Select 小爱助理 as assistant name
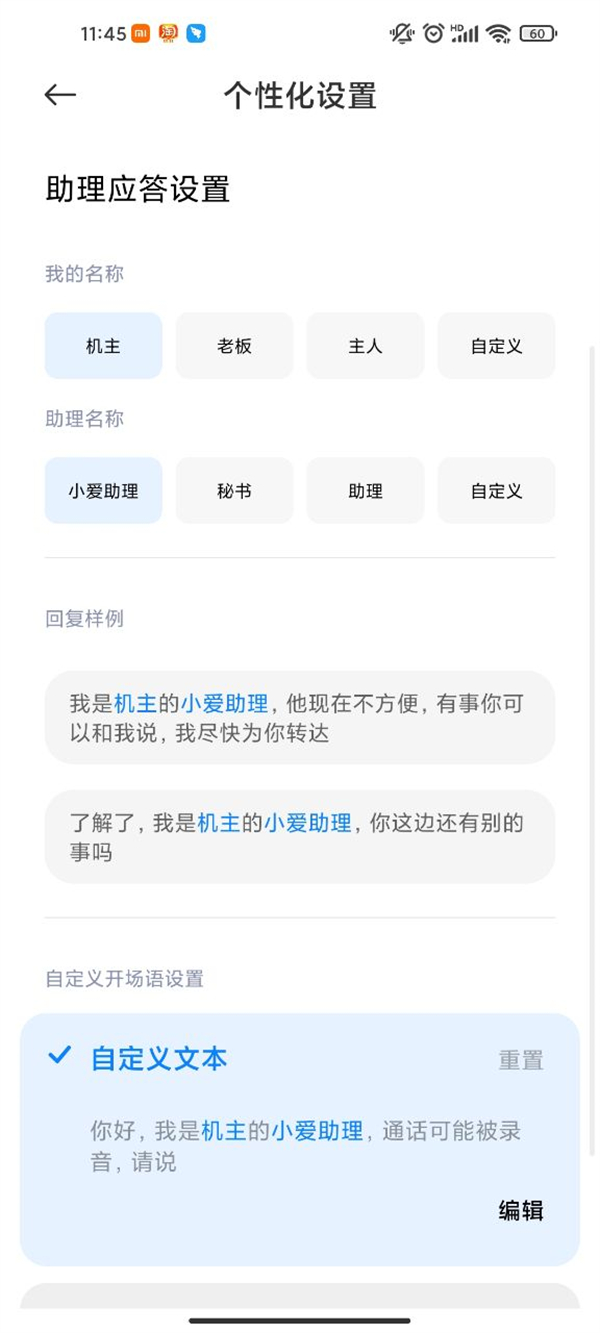 coord(103,491)
